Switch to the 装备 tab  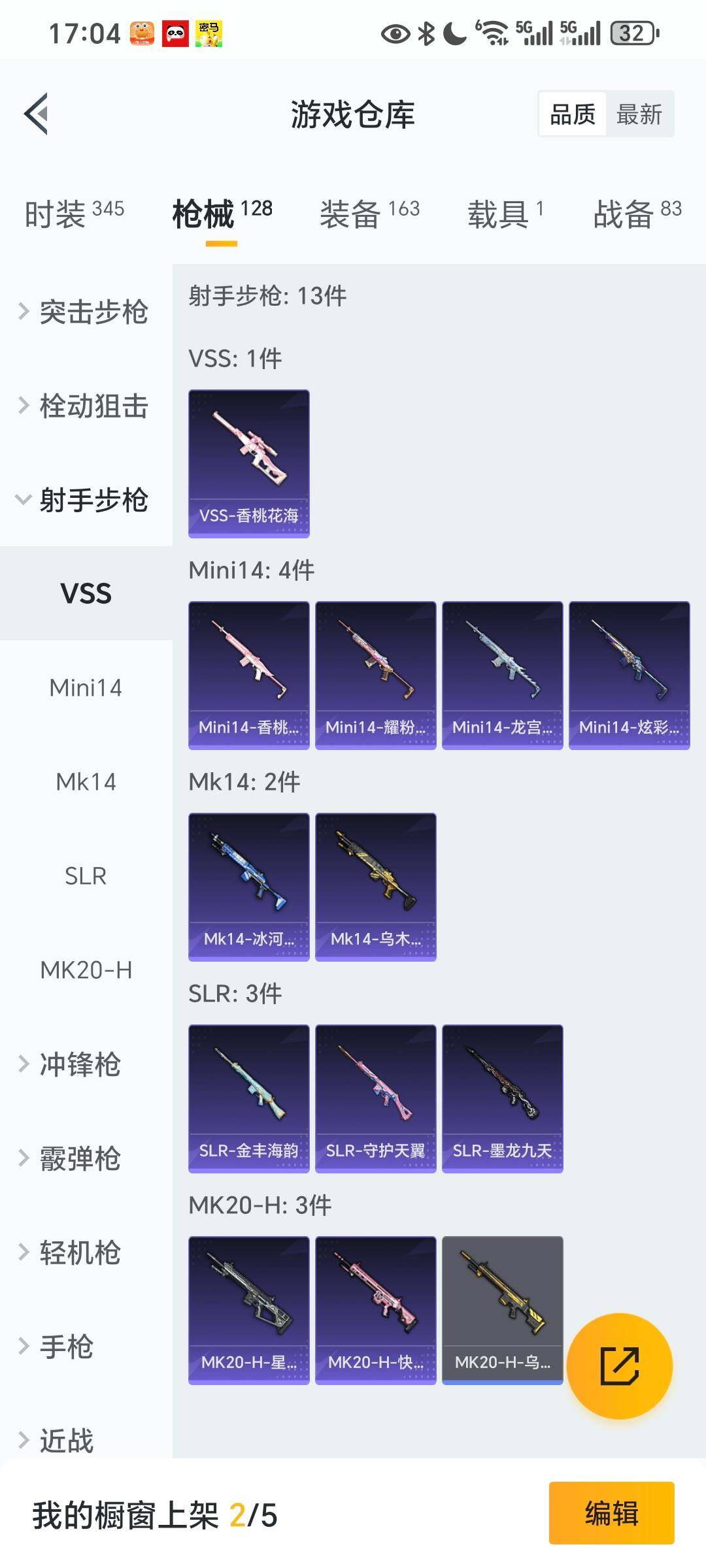pyautogui.click(x=369, y=214)
